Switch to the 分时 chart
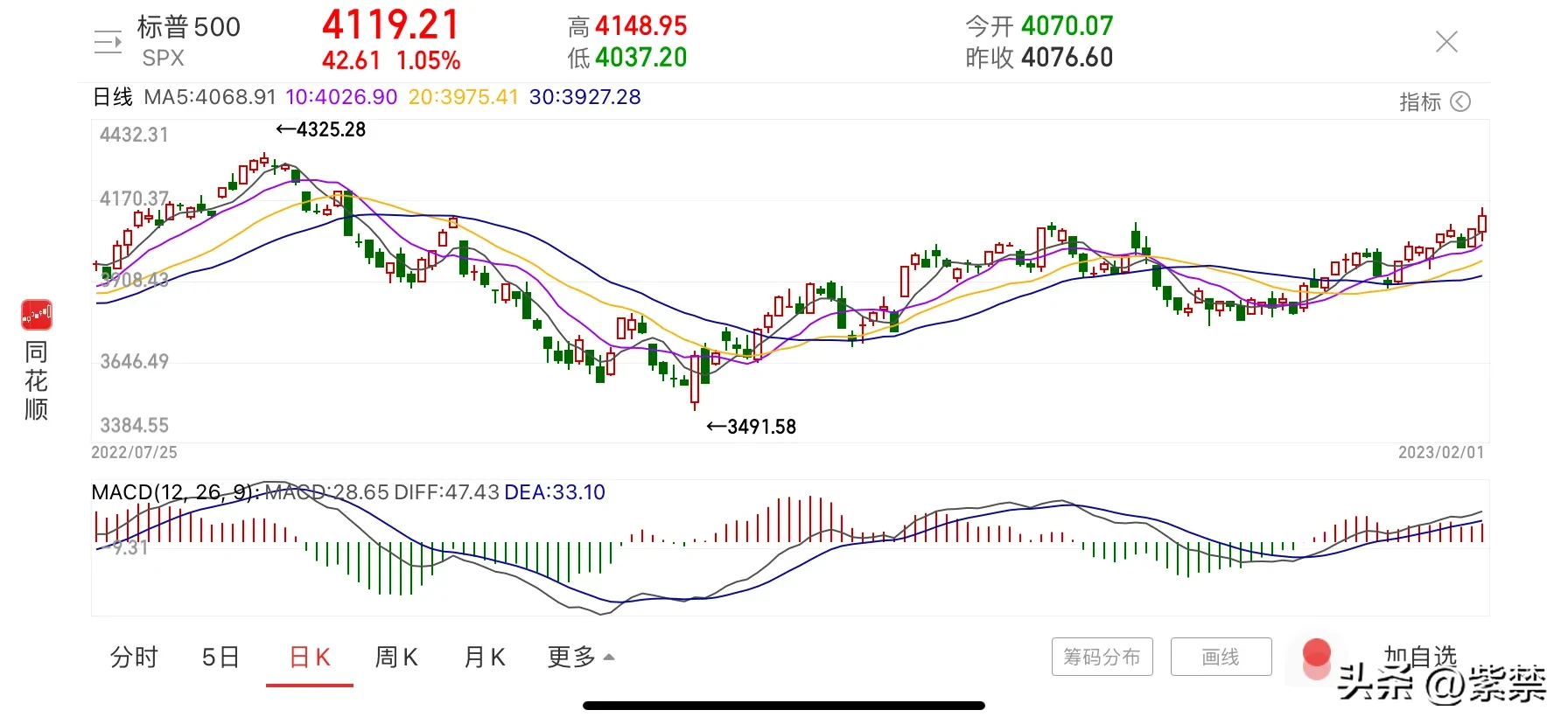1568x724 pixels. click(134, 657)
